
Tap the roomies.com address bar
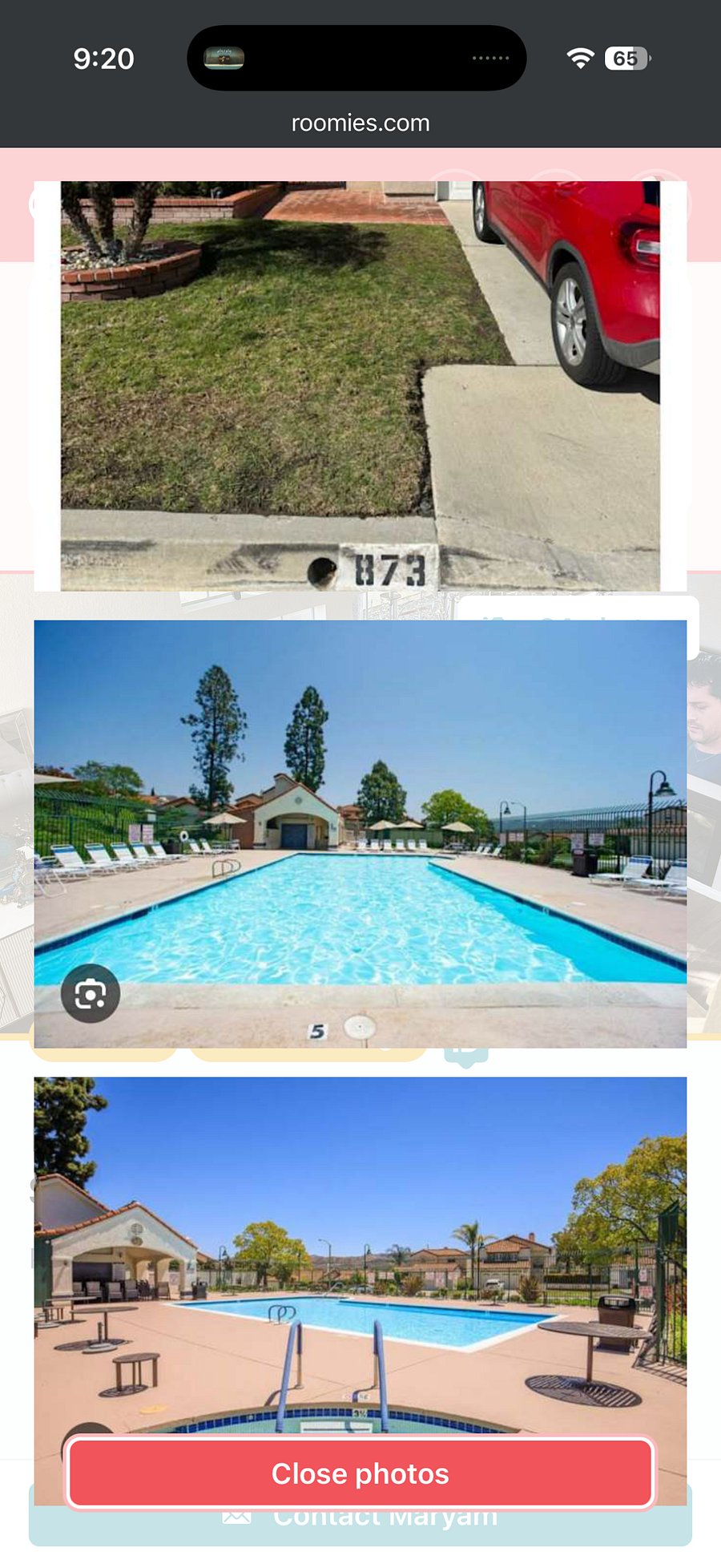(360, 123)
